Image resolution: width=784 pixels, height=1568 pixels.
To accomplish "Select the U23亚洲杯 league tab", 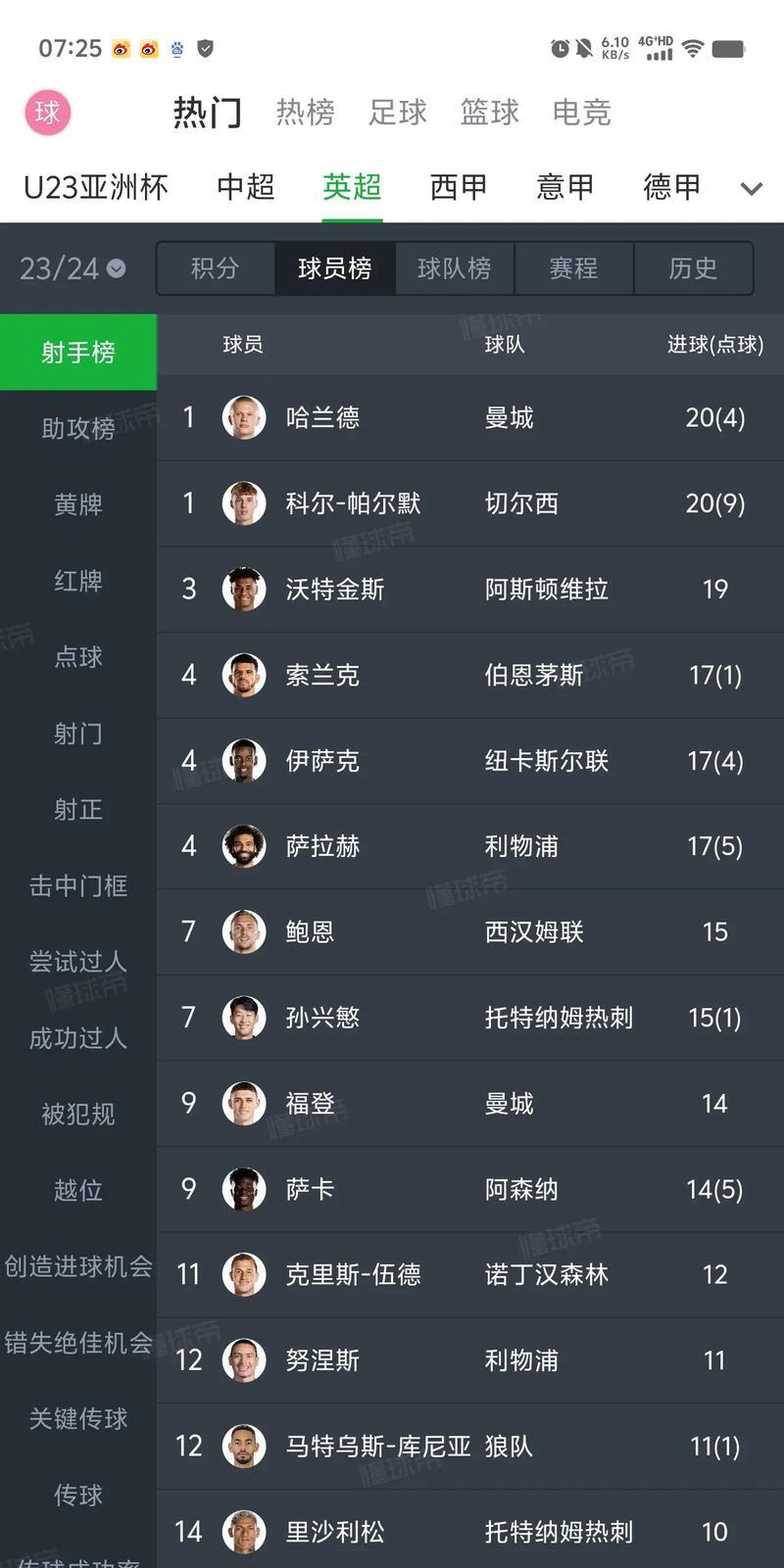I will click(x=96, y=187).
